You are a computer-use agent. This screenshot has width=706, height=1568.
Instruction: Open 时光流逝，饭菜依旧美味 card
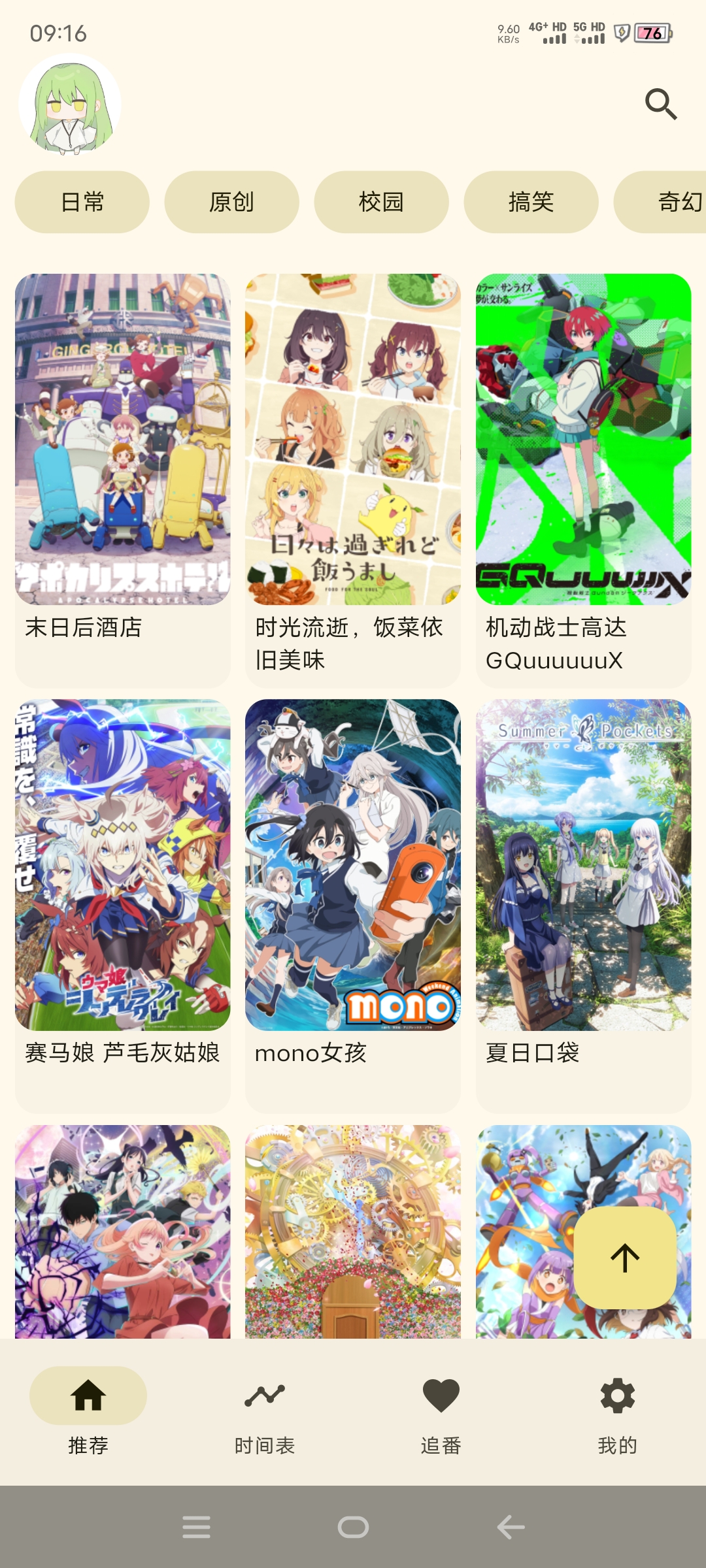click(x=353, y=457)
